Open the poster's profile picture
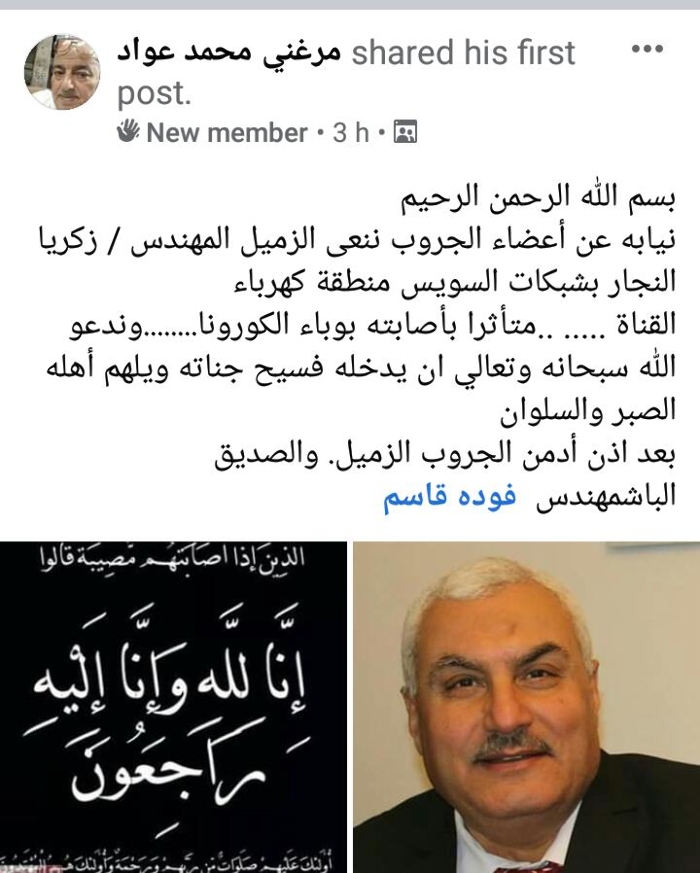Image resolution: width=700 pixels, height=873 pixels. point(63,72)
